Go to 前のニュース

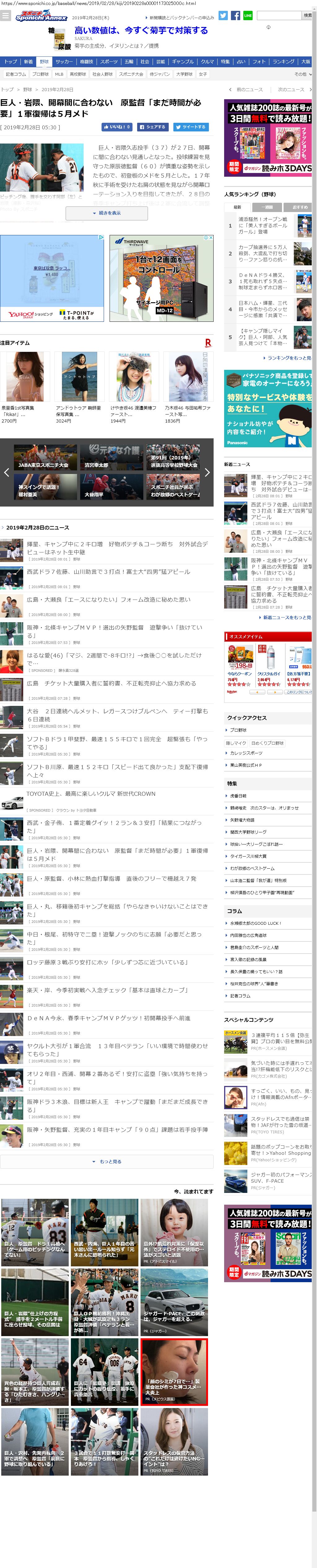[x=246, y=90]
